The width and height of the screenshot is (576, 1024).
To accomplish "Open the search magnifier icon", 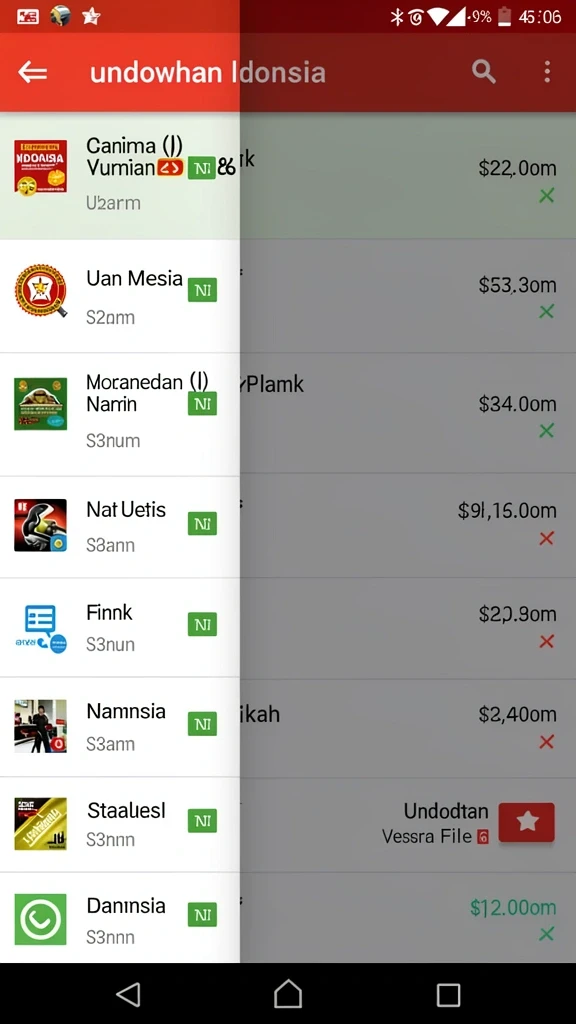I will [x=484, y=72].
